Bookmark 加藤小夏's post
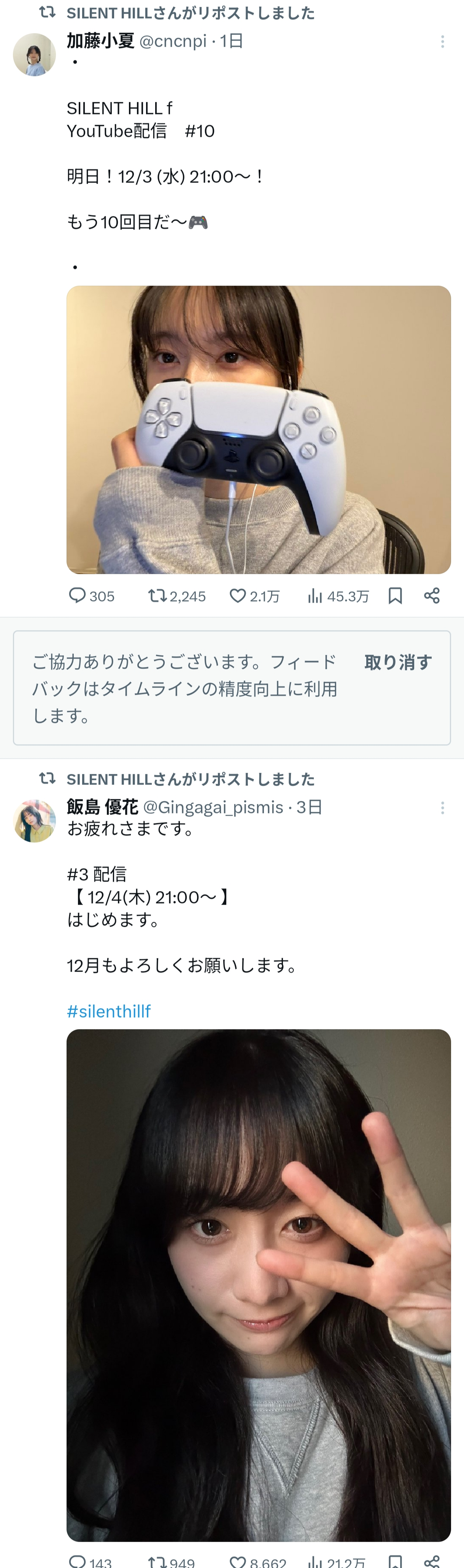 tap(395, 595)
